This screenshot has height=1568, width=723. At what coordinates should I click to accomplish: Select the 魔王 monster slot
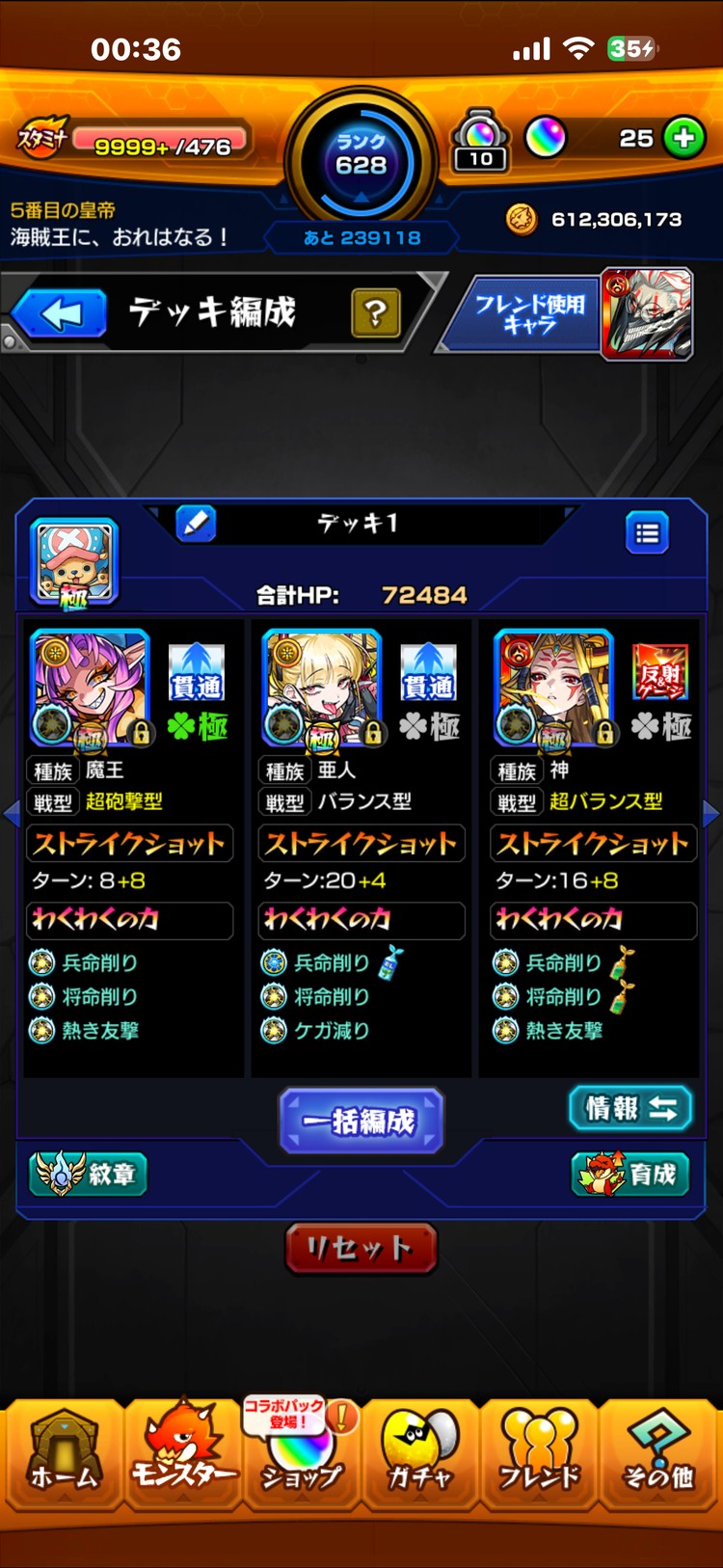coord(90,688)
